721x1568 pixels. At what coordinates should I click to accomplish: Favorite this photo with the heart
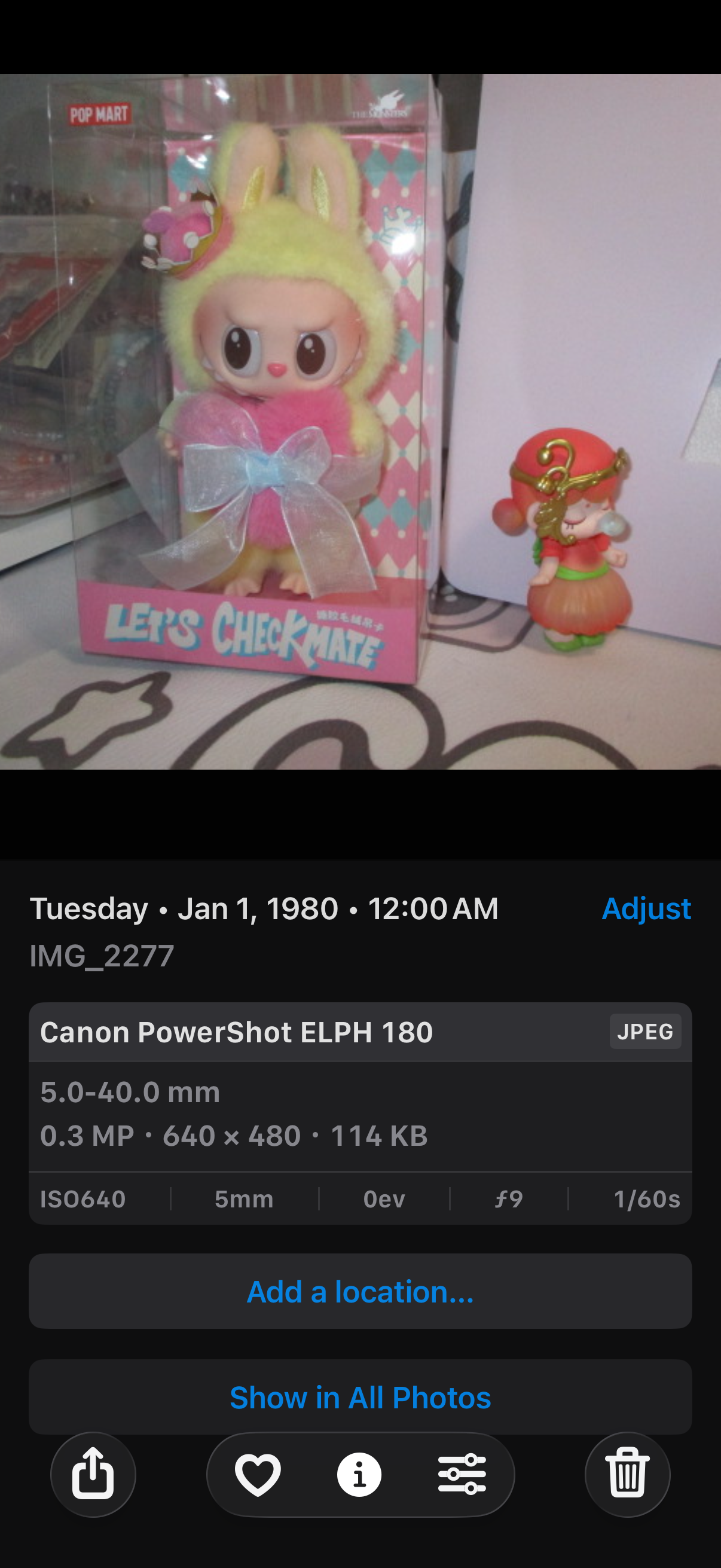(258, 1474)
